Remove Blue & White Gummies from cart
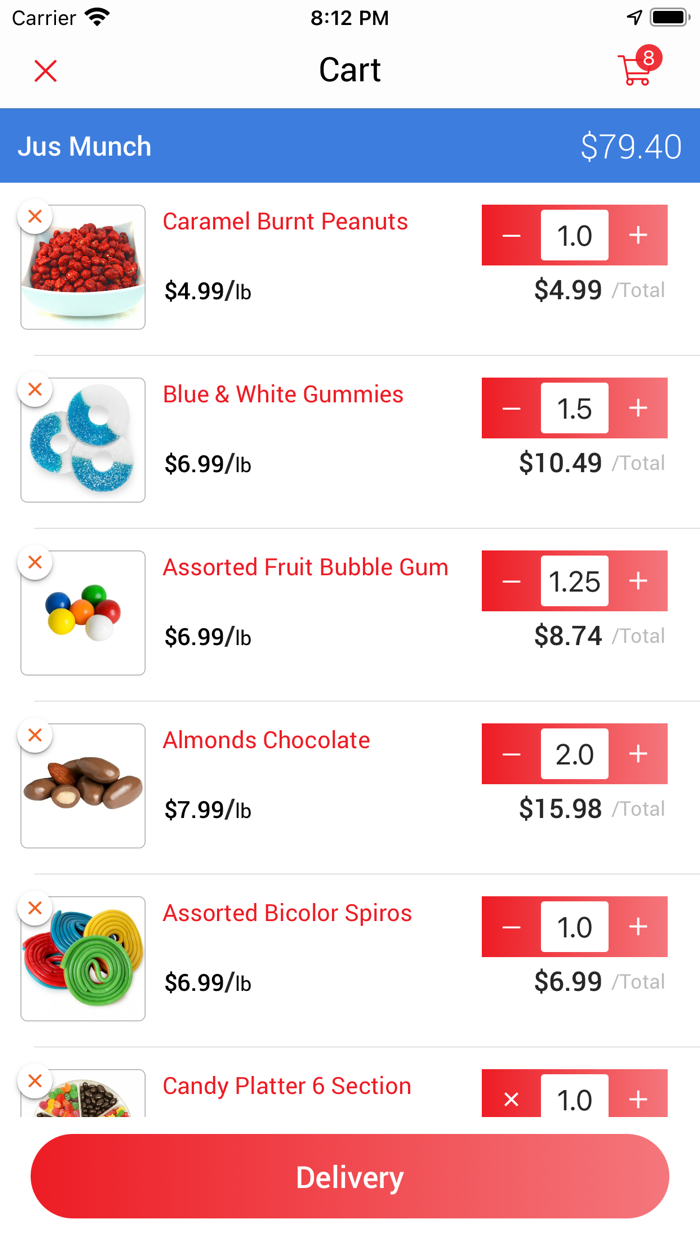700x1244 pixels. click(35, 389)
